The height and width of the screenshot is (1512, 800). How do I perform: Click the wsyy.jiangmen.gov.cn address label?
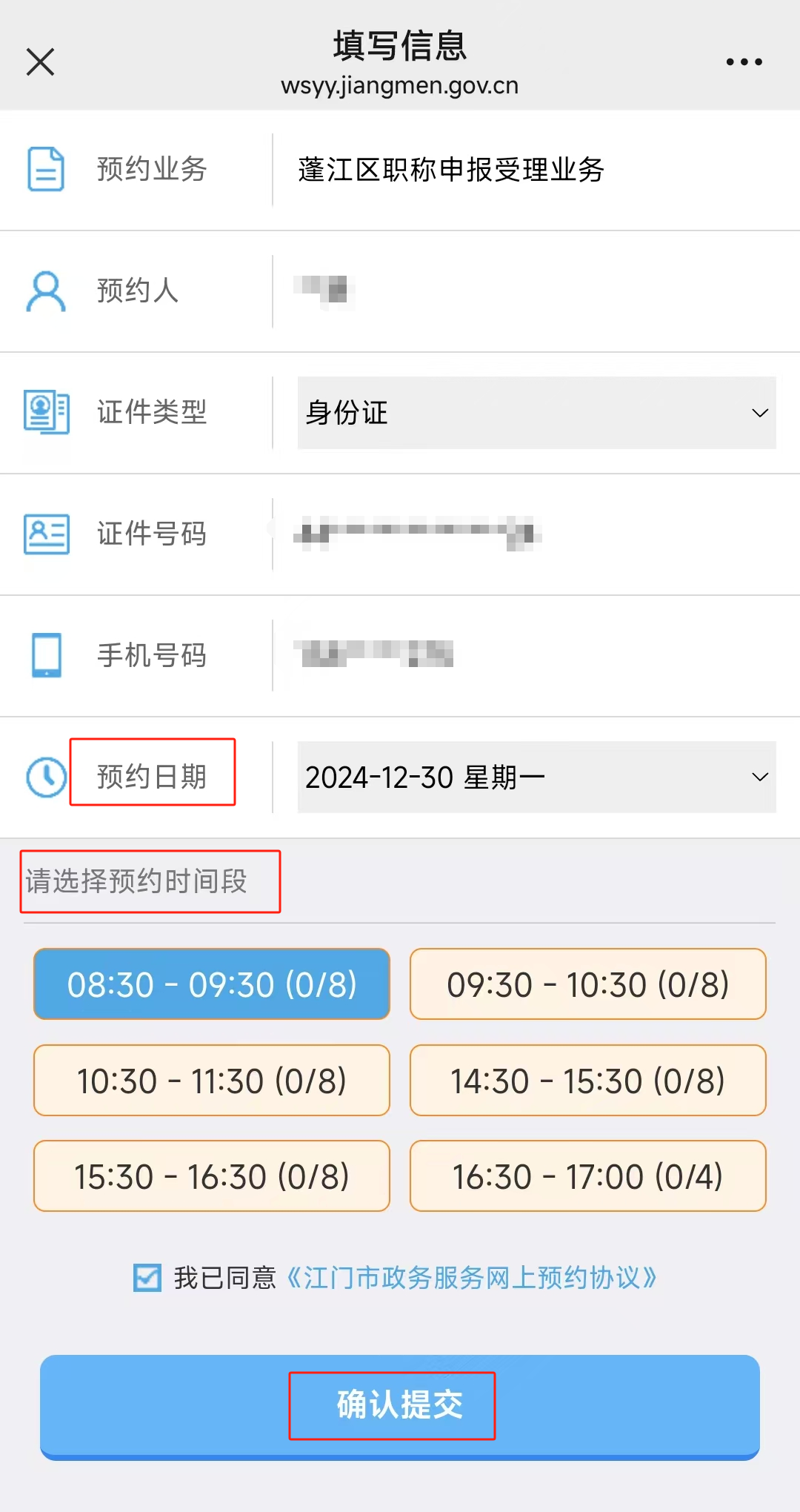400,84
